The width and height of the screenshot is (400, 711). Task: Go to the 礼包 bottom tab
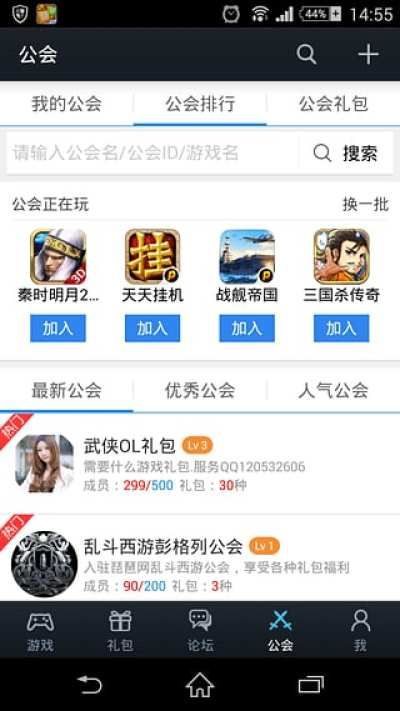[120, 630]
